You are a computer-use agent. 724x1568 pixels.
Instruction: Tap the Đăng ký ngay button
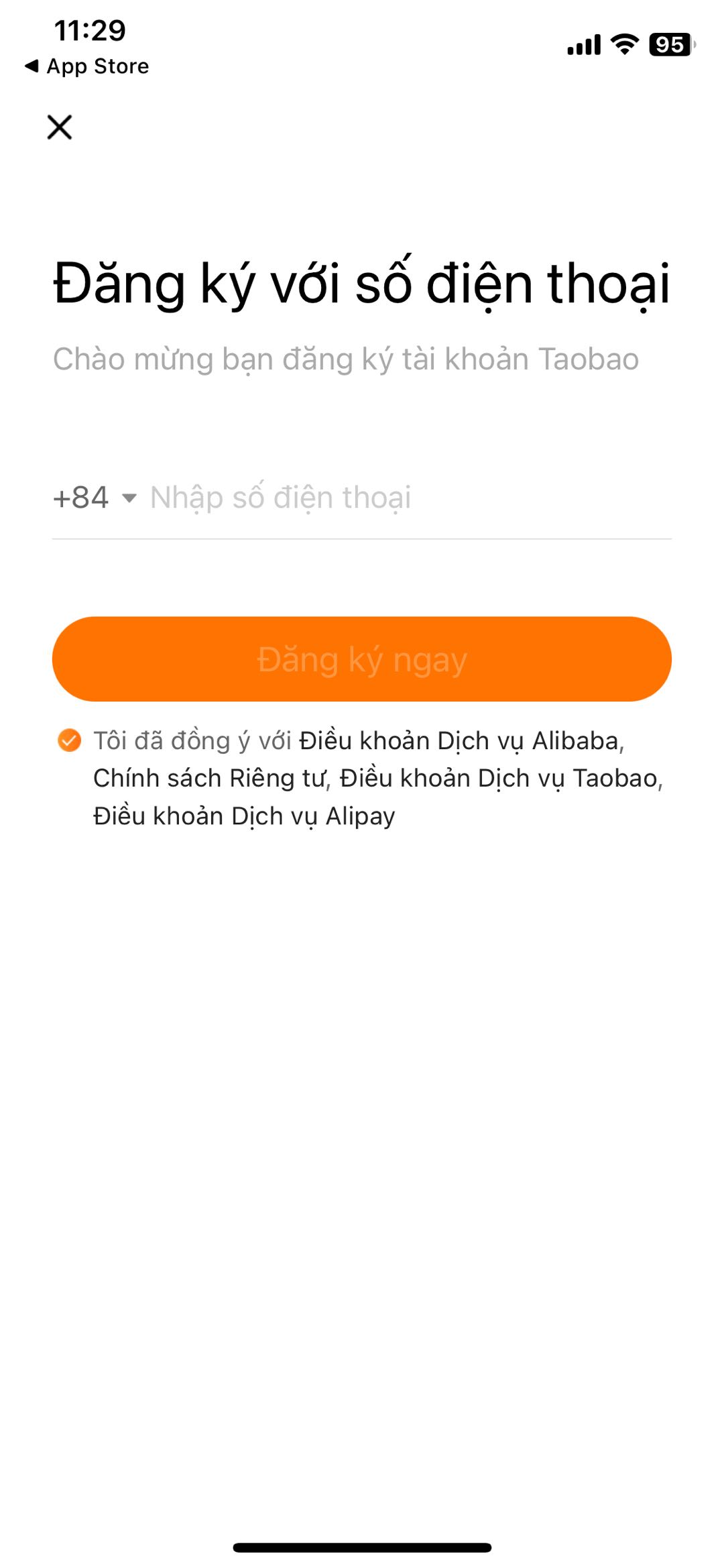362,659
